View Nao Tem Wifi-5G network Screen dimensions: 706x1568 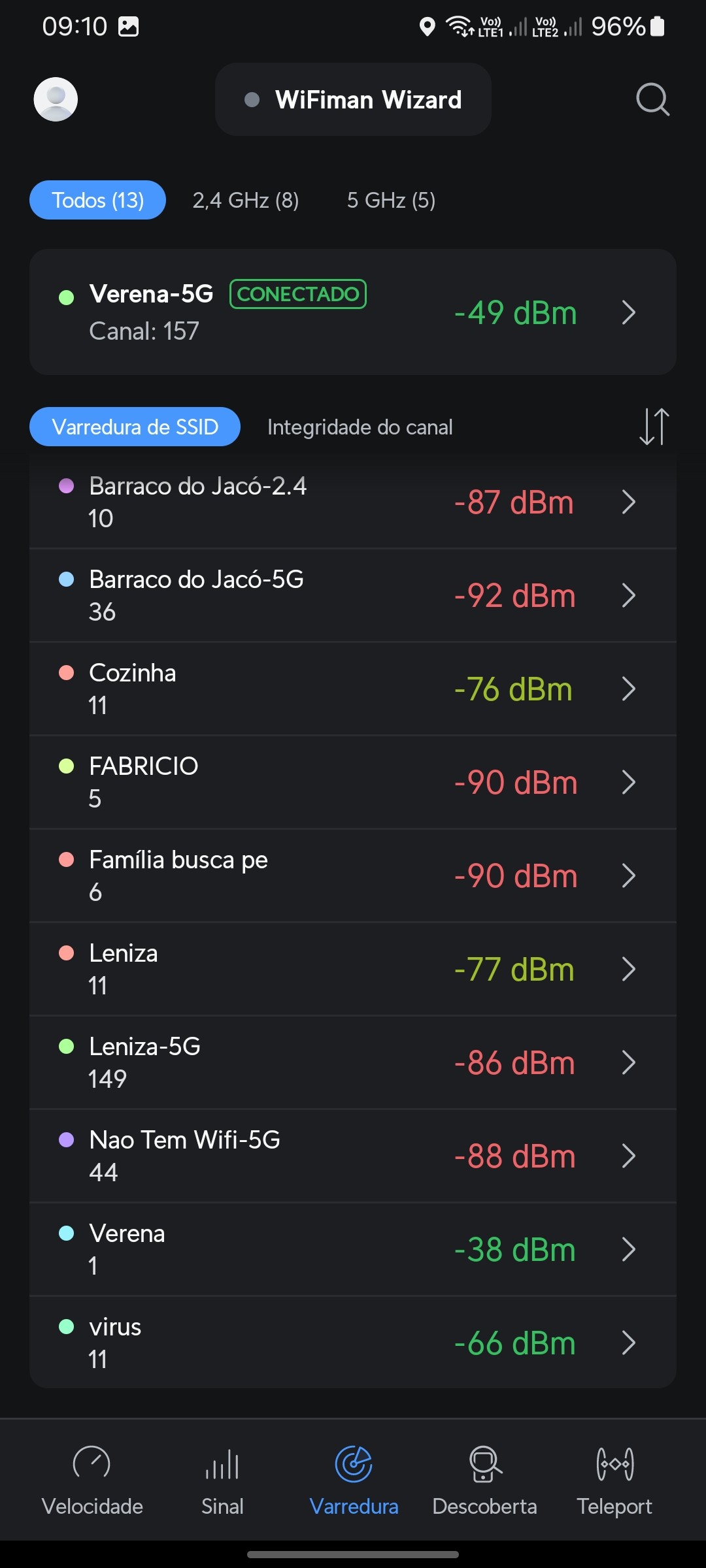tap(353, 1156)
